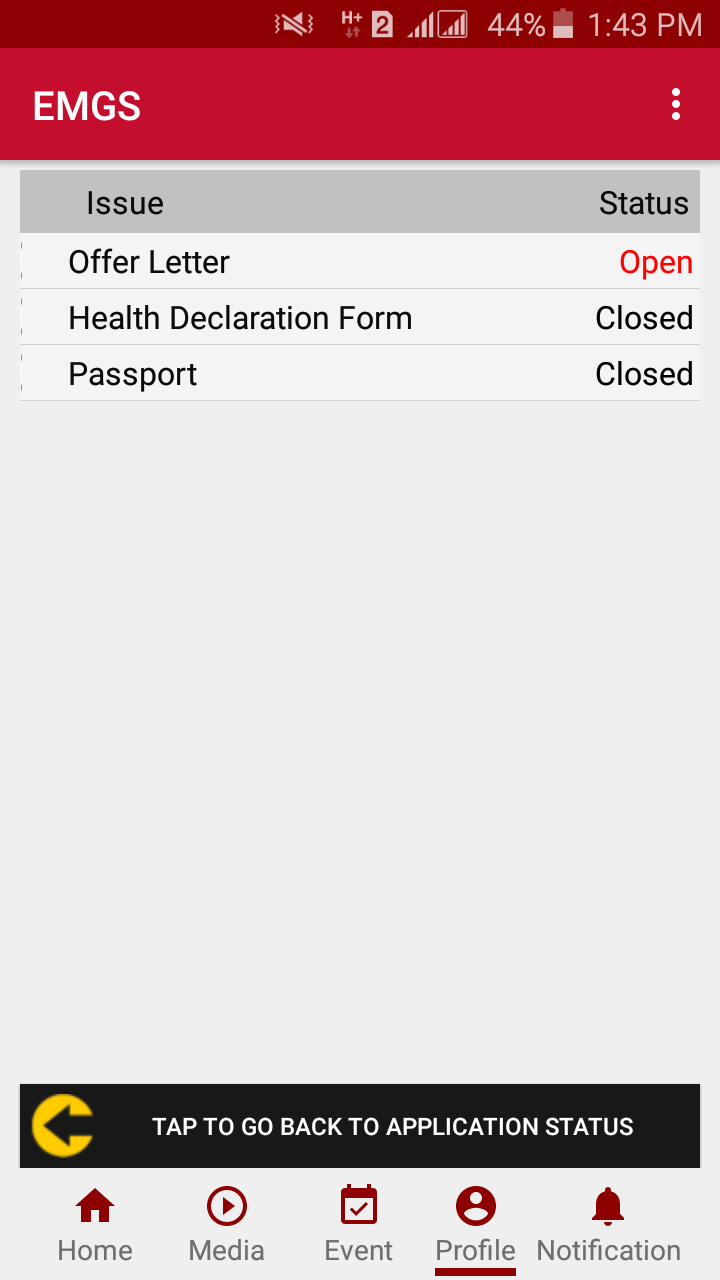Open the Offer Letter issue row
This screenshot has height=1280, width=720.
point(360,262)
